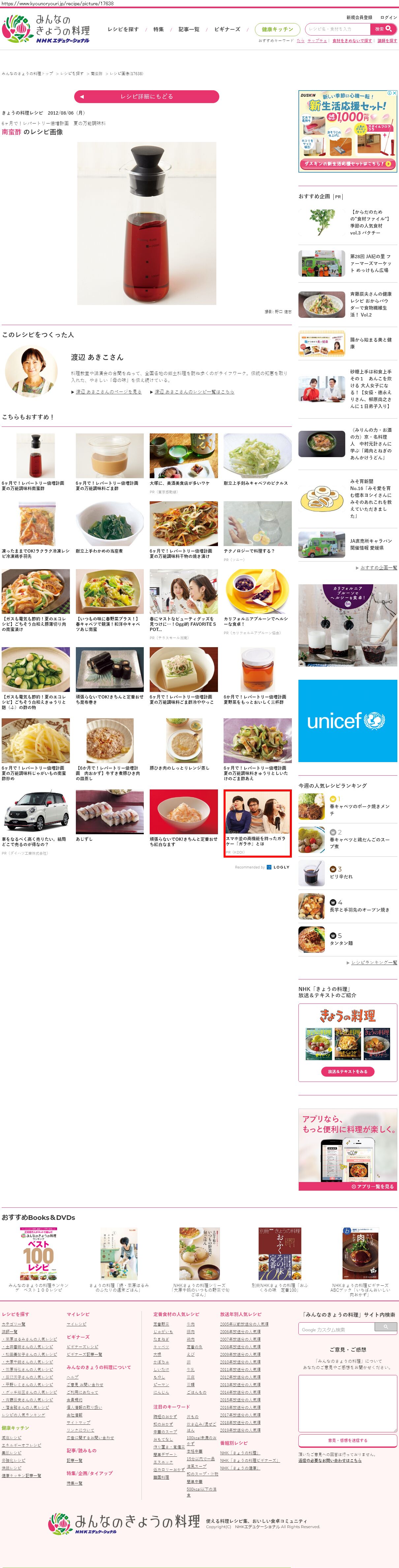
Task: Open 特集 in top navigation
Action: (x=158, y=29)
